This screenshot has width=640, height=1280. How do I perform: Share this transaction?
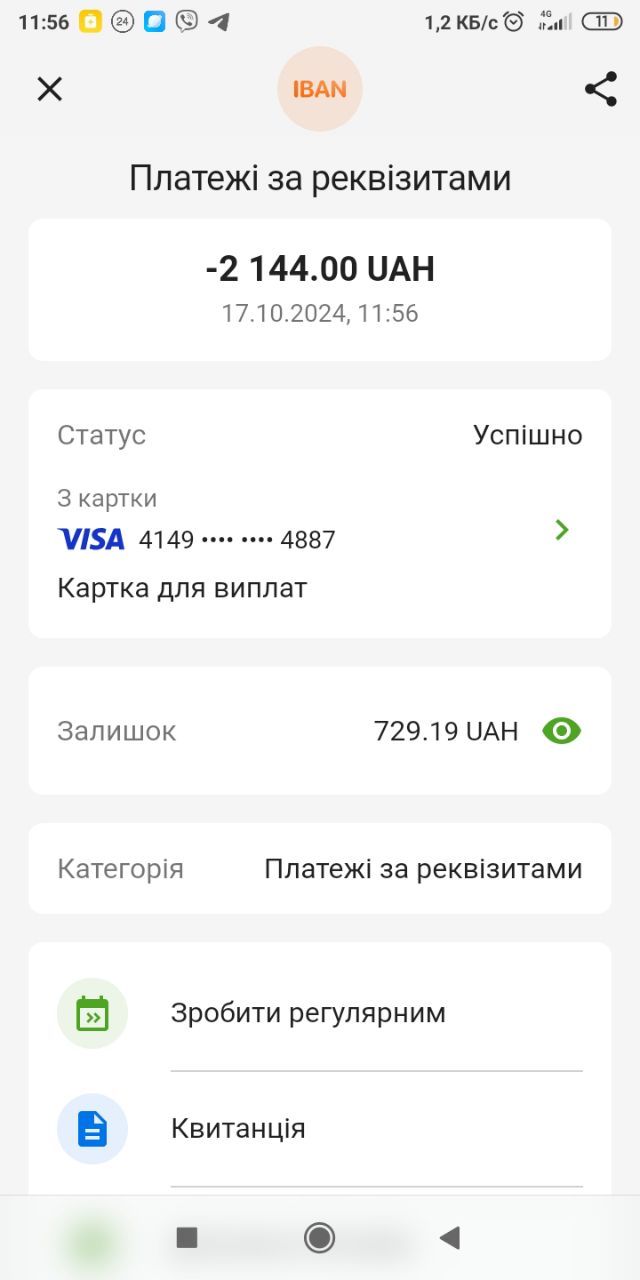600,89
